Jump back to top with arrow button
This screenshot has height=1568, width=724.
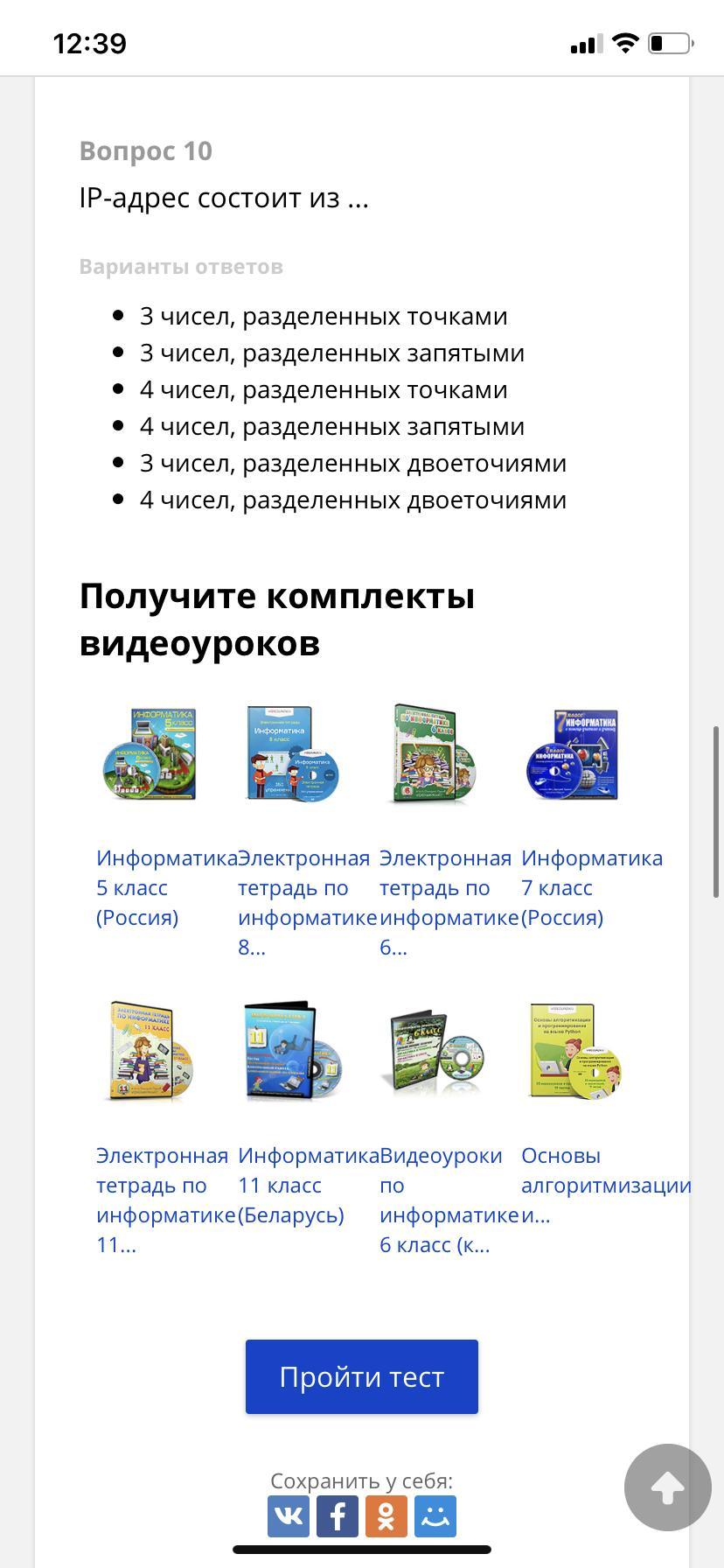pyautogui.click(x=667, y=1487)
